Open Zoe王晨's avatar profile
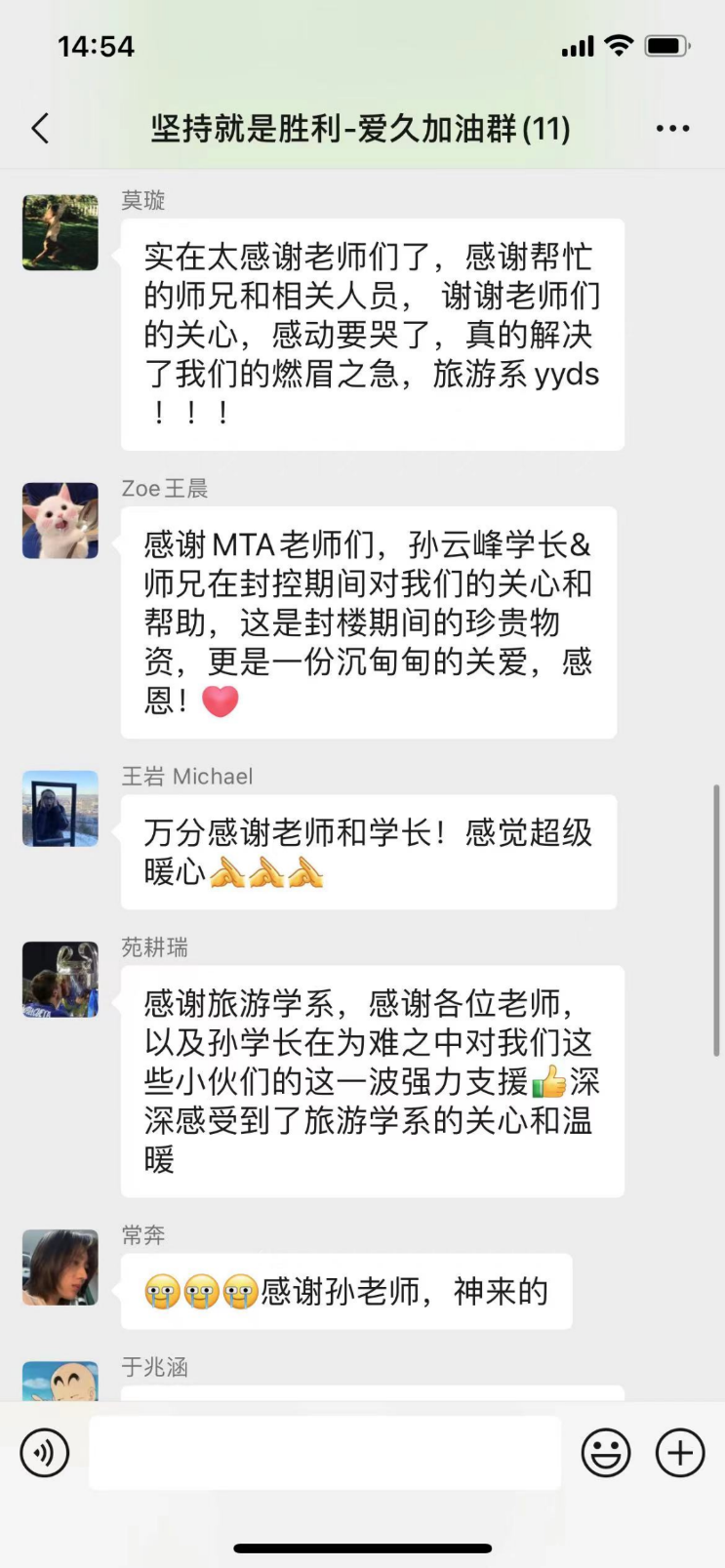 tap(60, 520)
